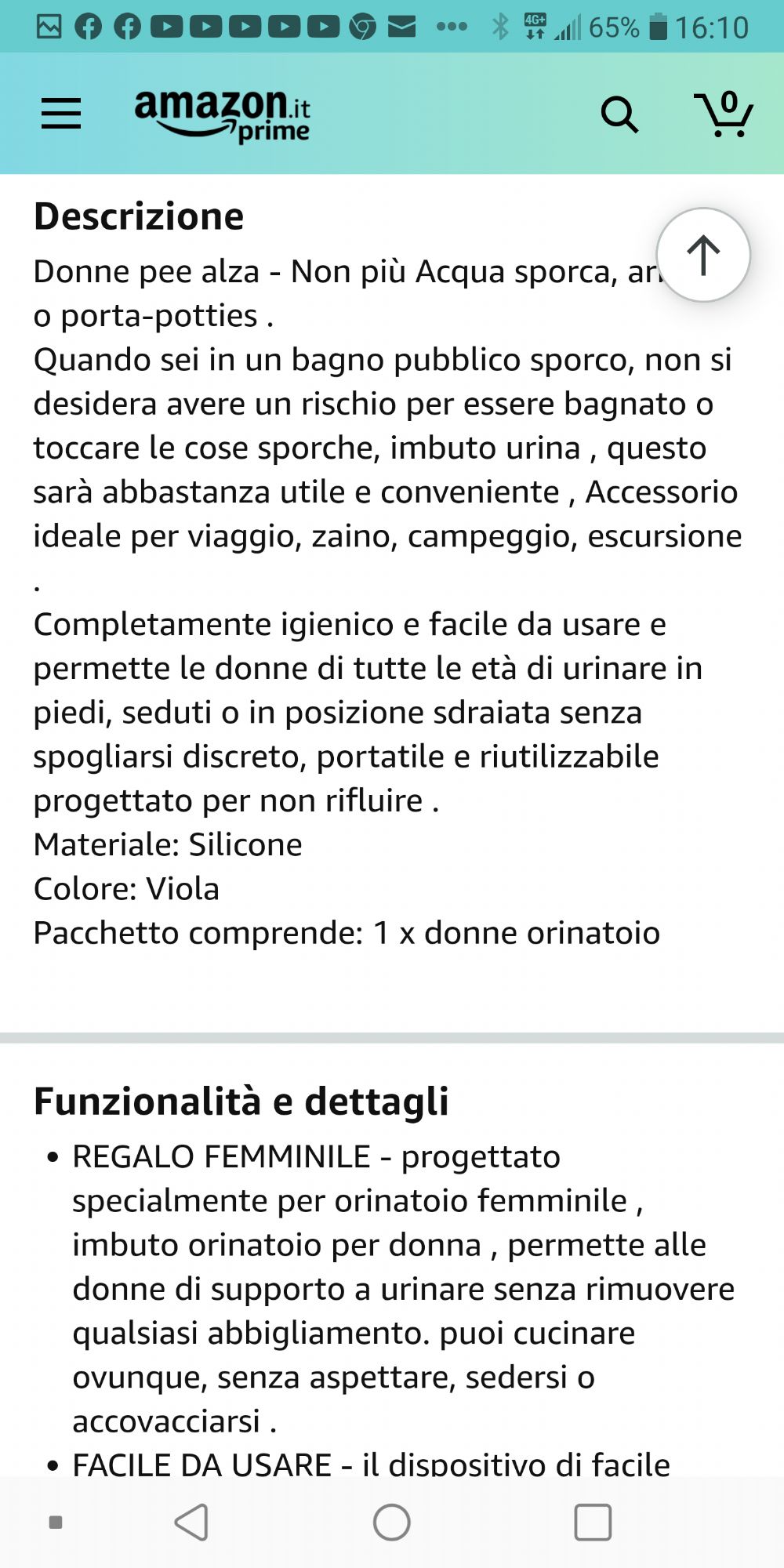Open the search magnifier
Viewport: 784px width, 1568px height.
[619, 115]
